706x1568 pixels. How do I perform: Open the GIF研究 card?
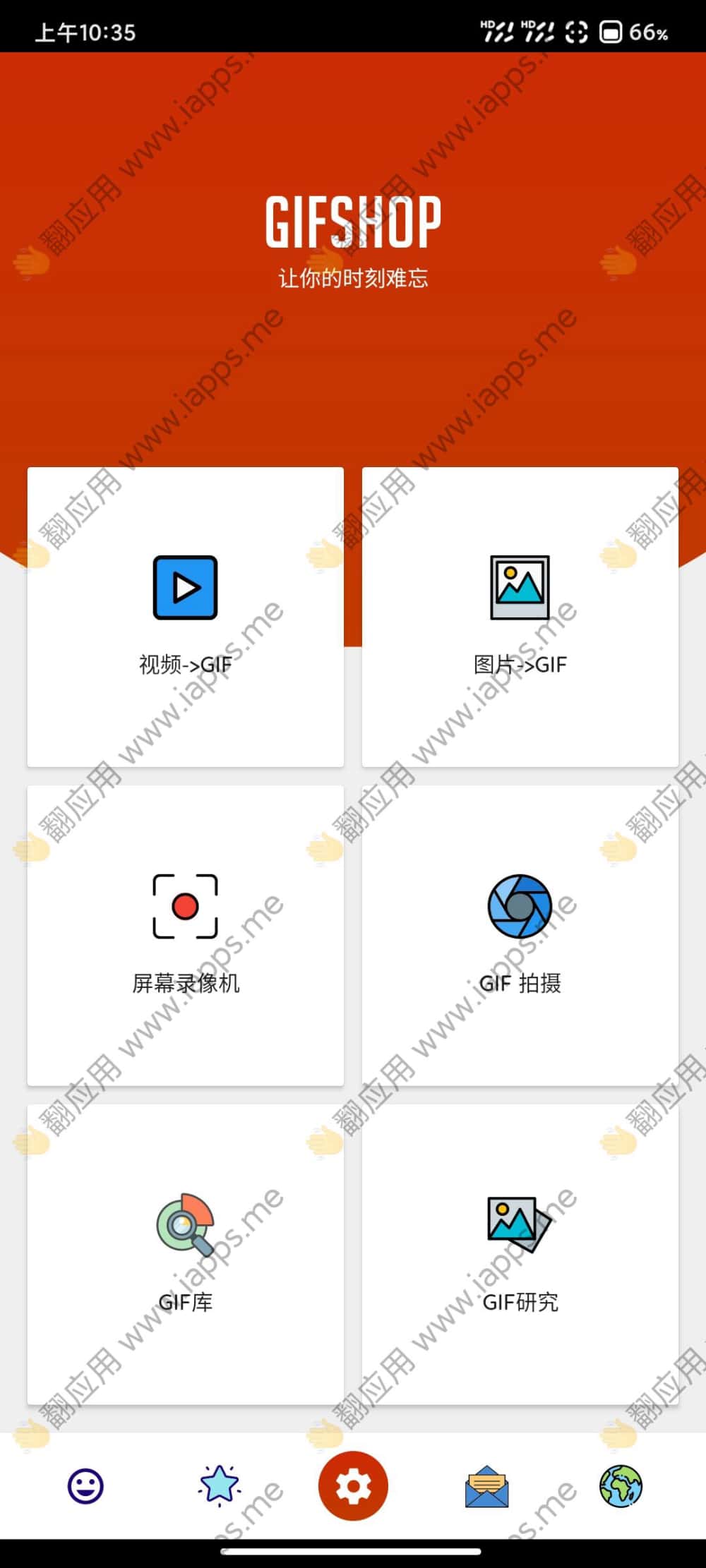(520, 1254)
